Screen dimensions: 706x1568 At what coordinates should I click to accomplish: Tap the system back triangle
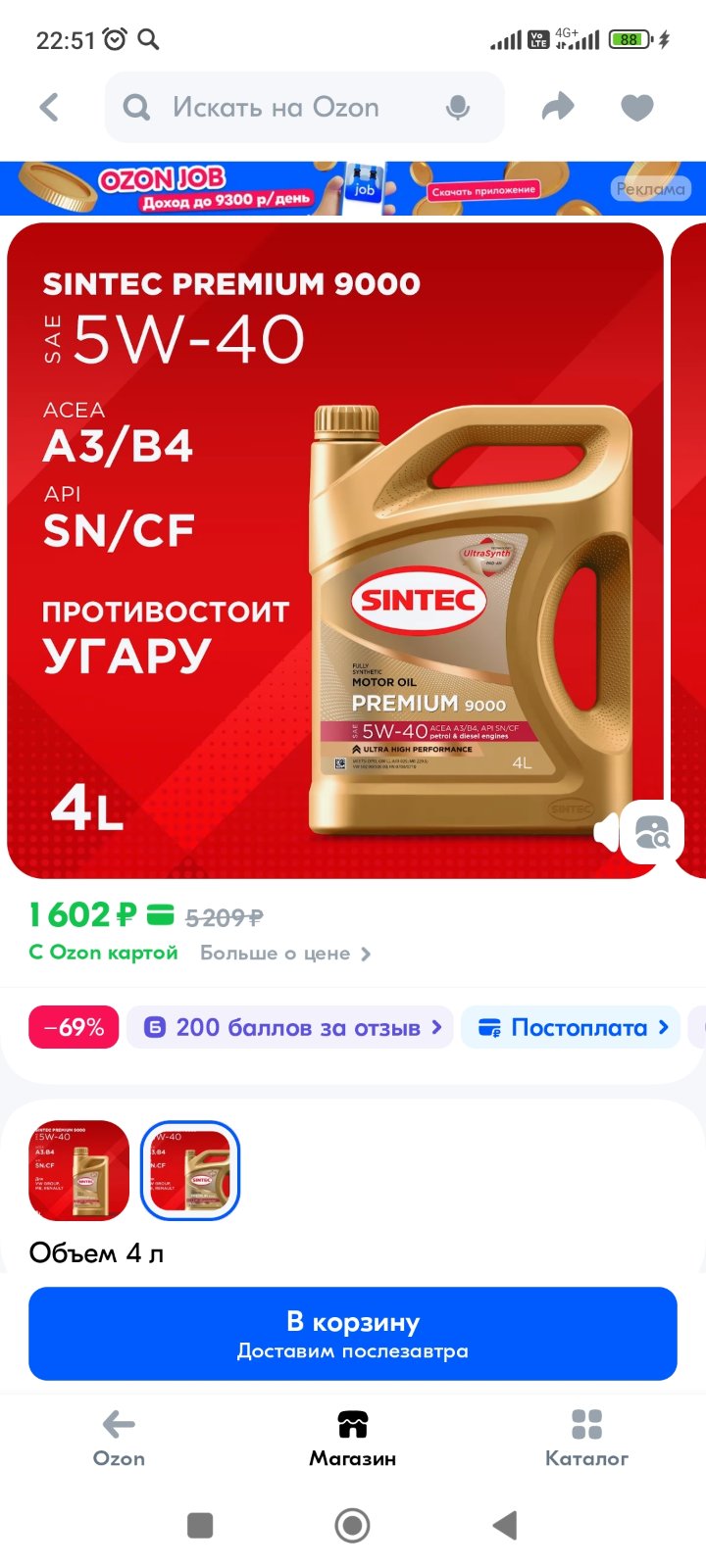pos(504,1525)
